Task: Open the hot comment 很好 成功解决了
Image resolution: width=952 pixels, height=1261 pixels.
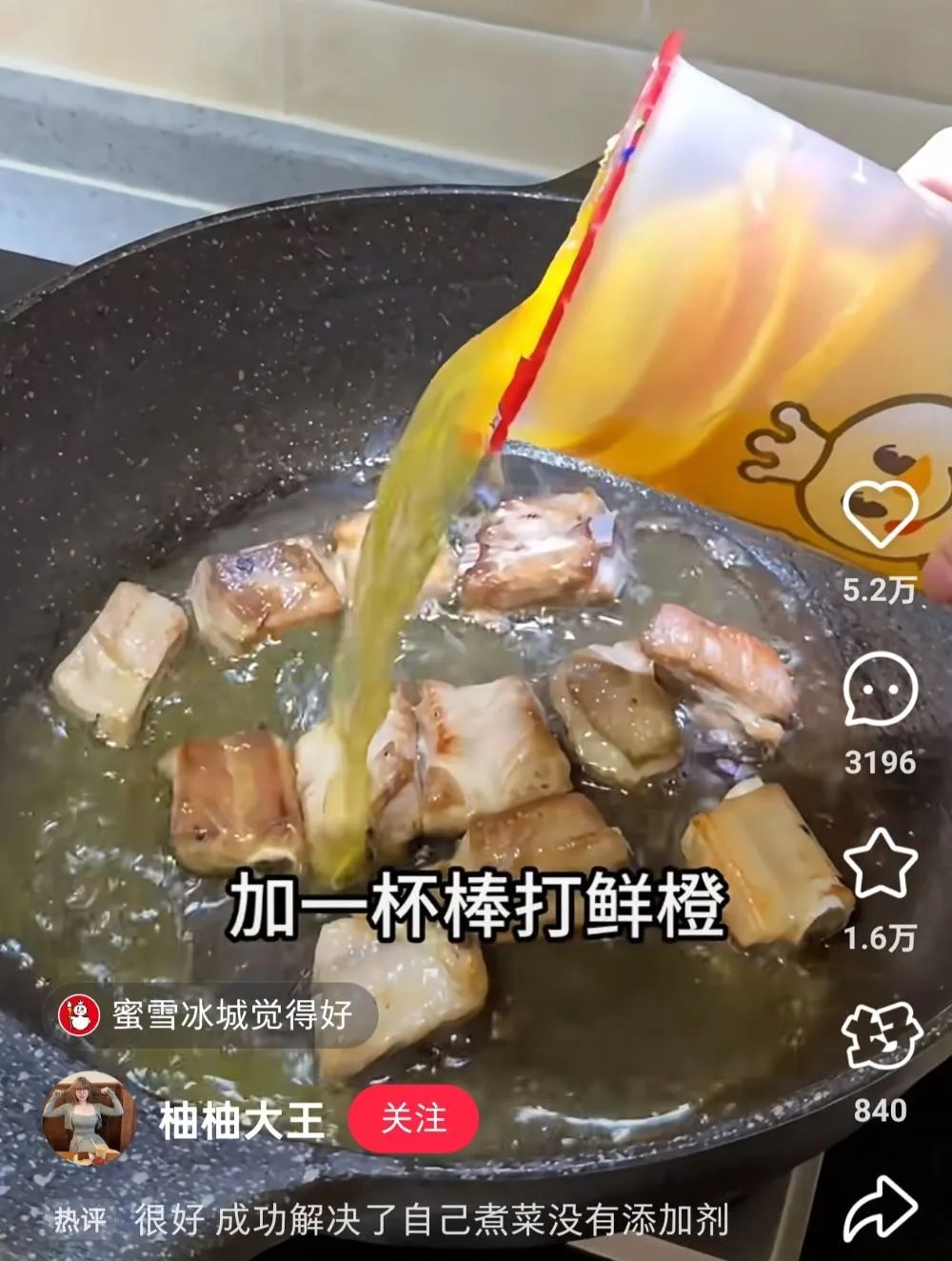Action: tap(428, 1220)
